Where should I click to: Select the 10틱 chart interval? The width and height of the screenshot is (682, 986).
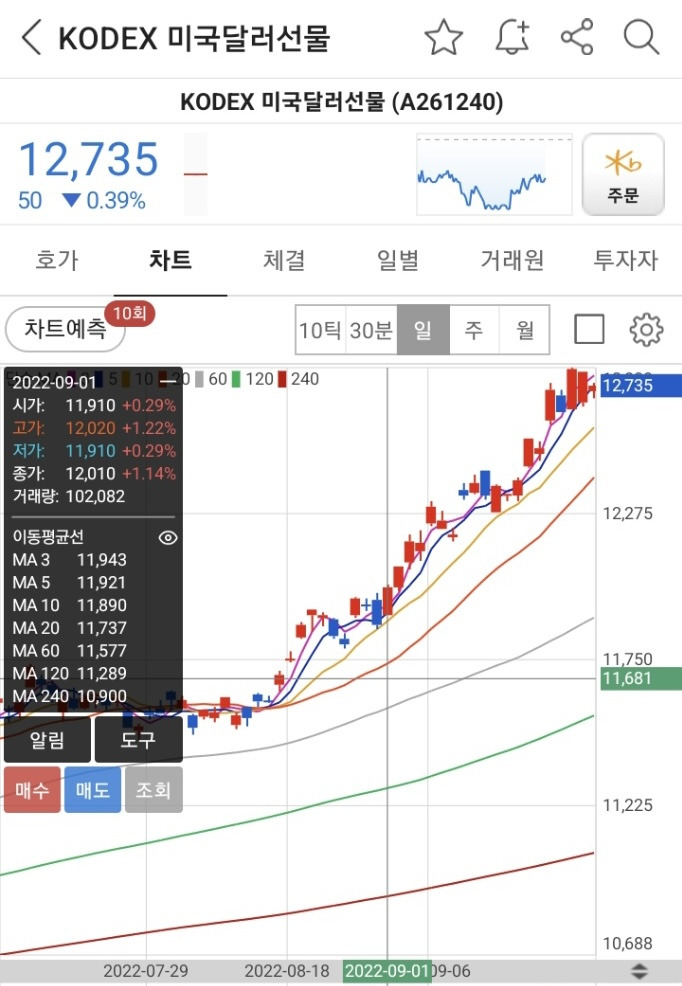coord(320,330)
